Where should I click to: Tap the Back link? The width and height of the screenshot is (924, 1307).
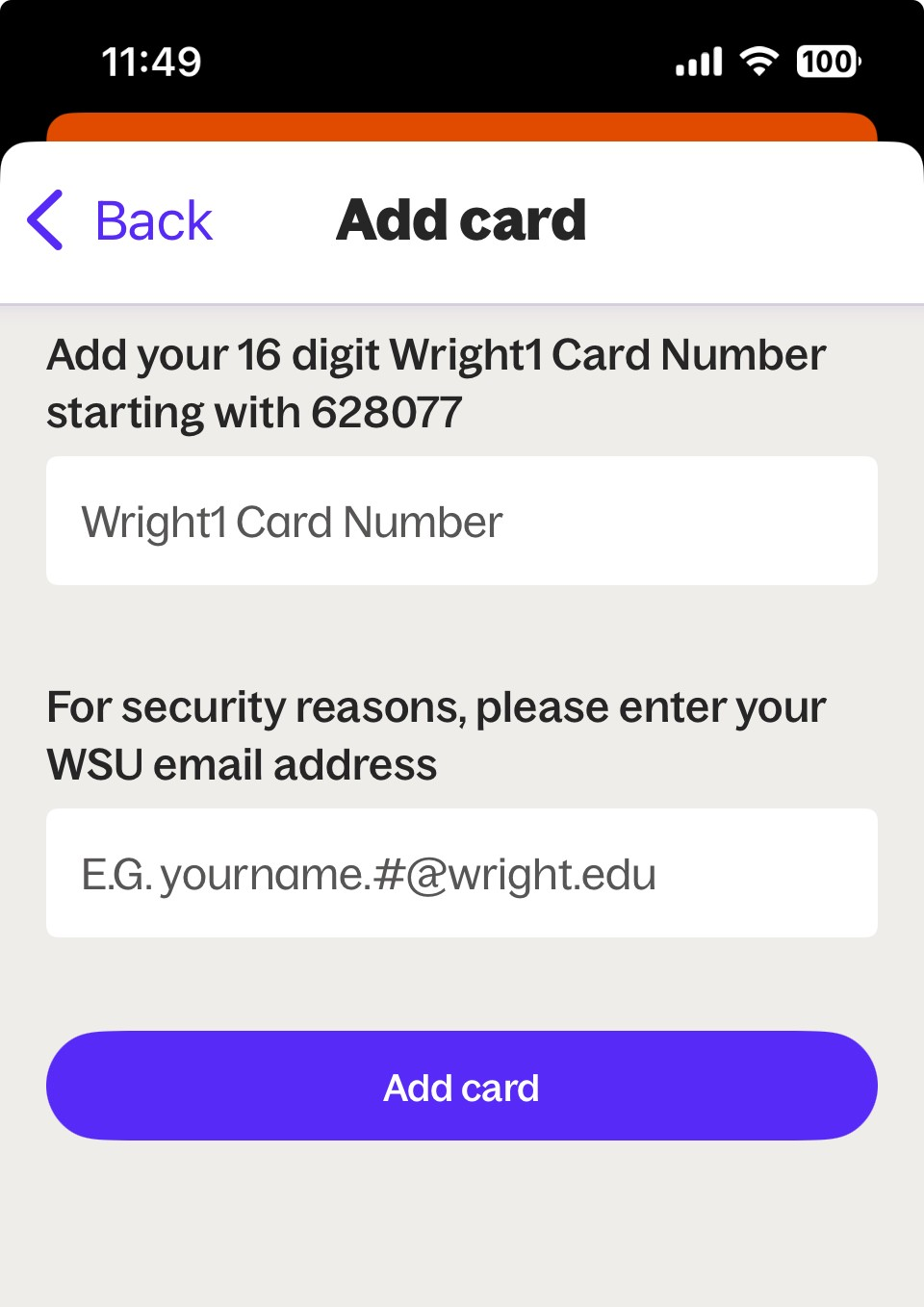tap(152, 220)
